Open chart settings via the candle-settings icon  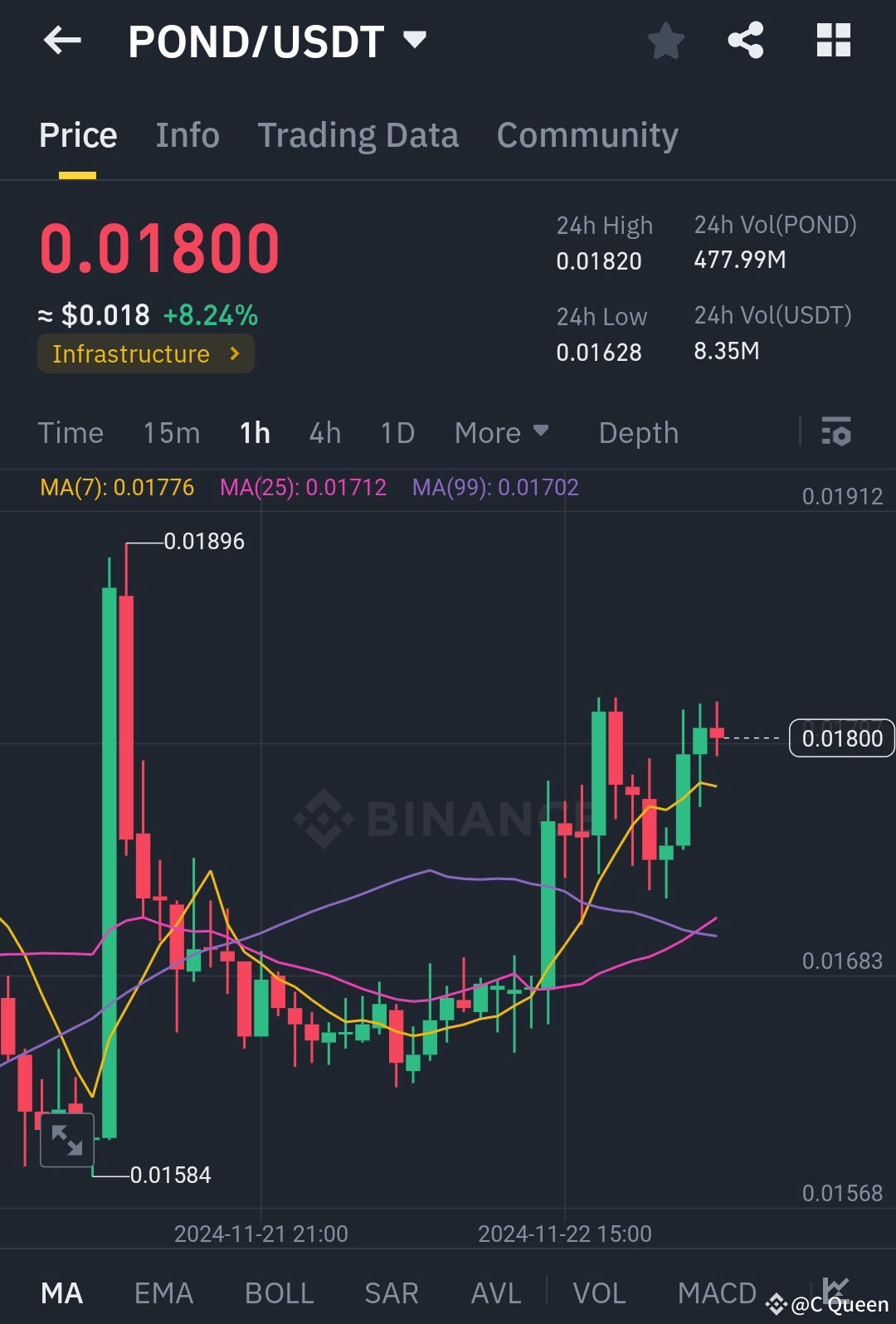pyautogui.click(x=837, y=432)
